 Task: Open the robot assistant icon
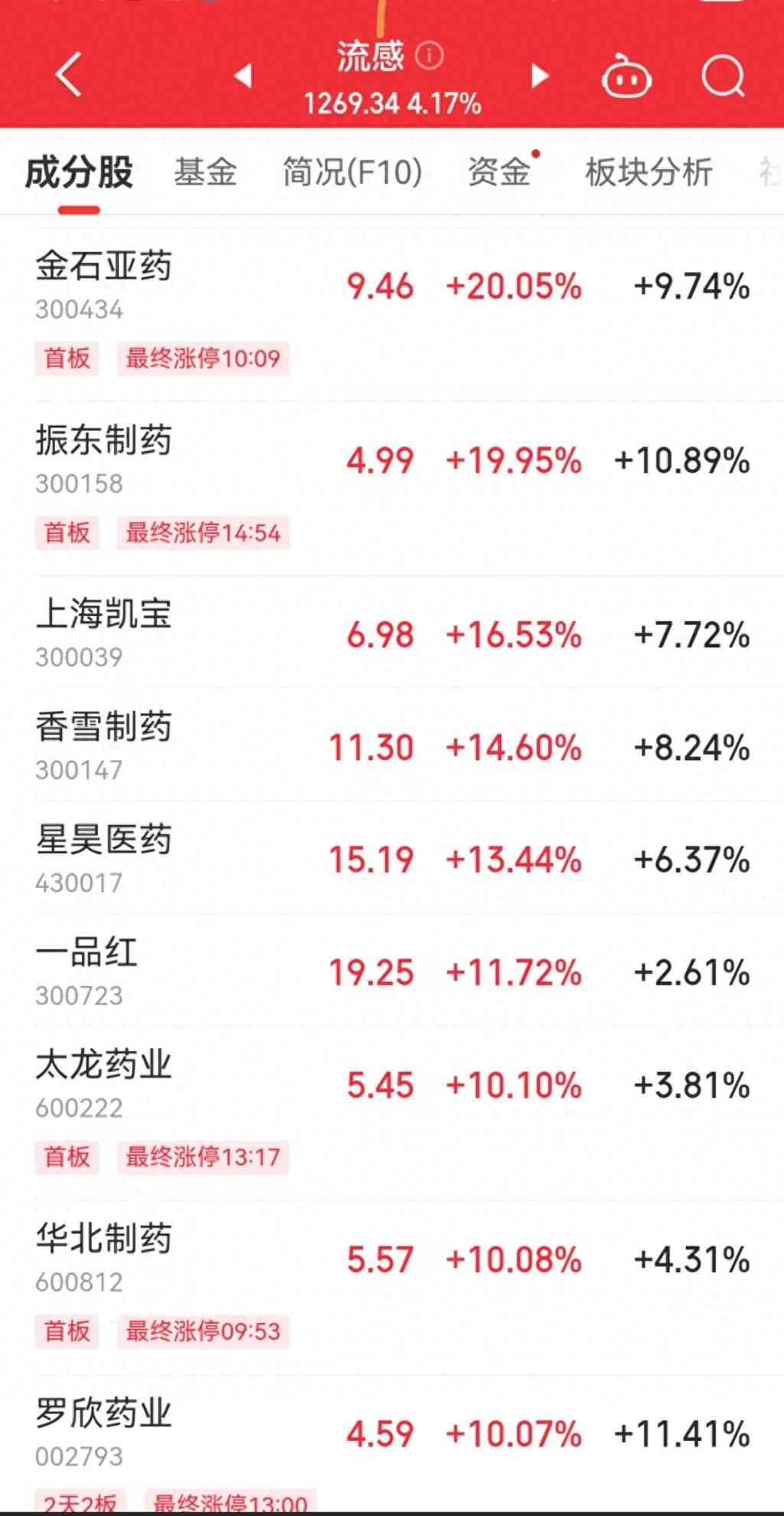tap(626, 77)
